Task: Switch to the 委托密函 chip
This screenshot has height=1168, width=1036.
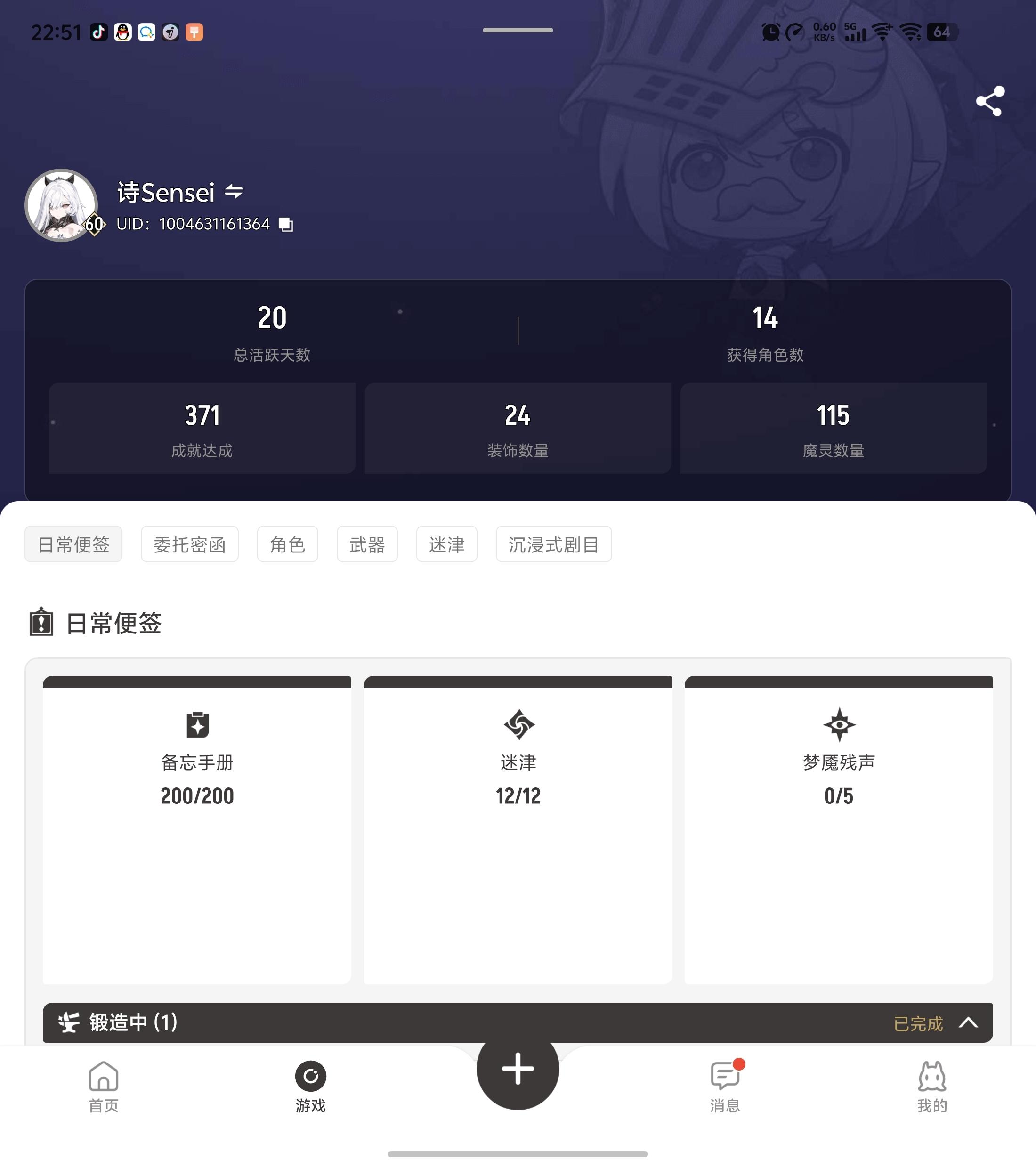Action: click(x=189, y=544)
